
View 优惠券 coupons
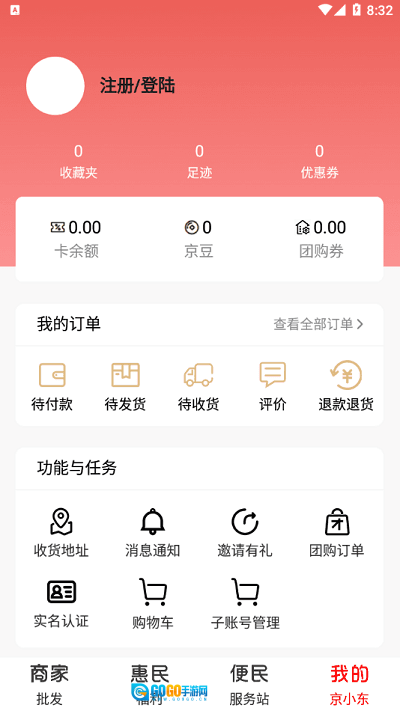(x=320, y=161)
